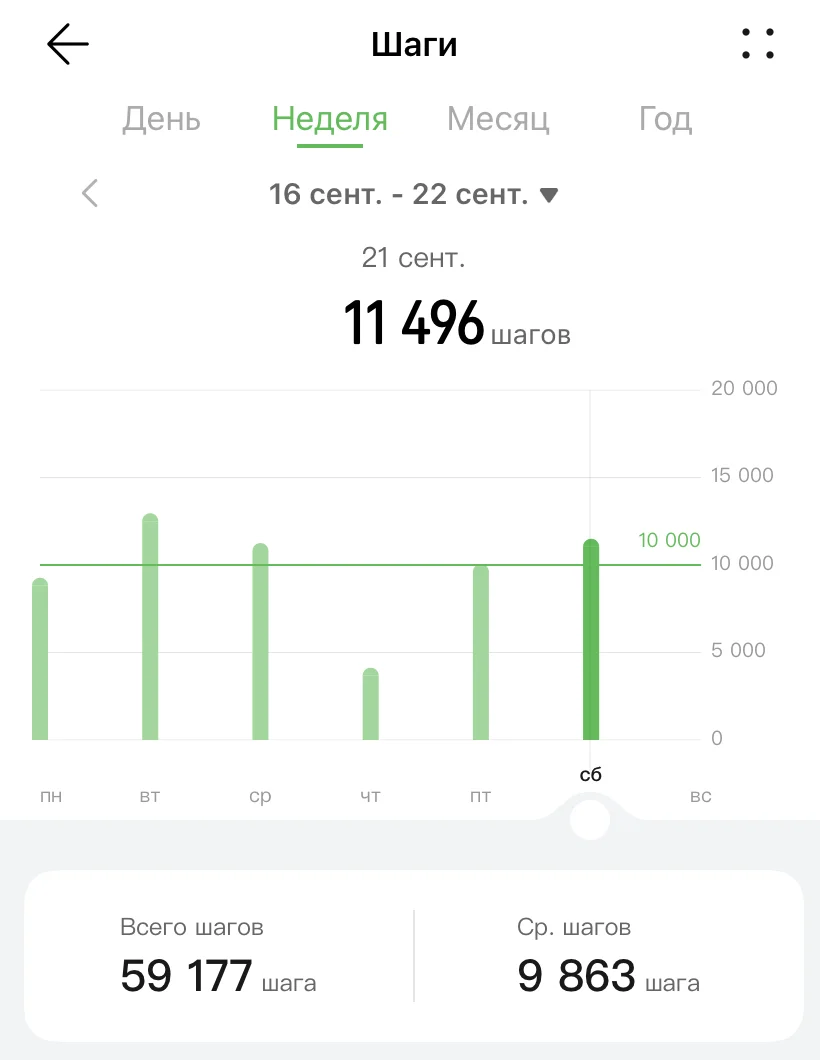
Task: Select the вт bar in the chart
Action: point(150,630)
